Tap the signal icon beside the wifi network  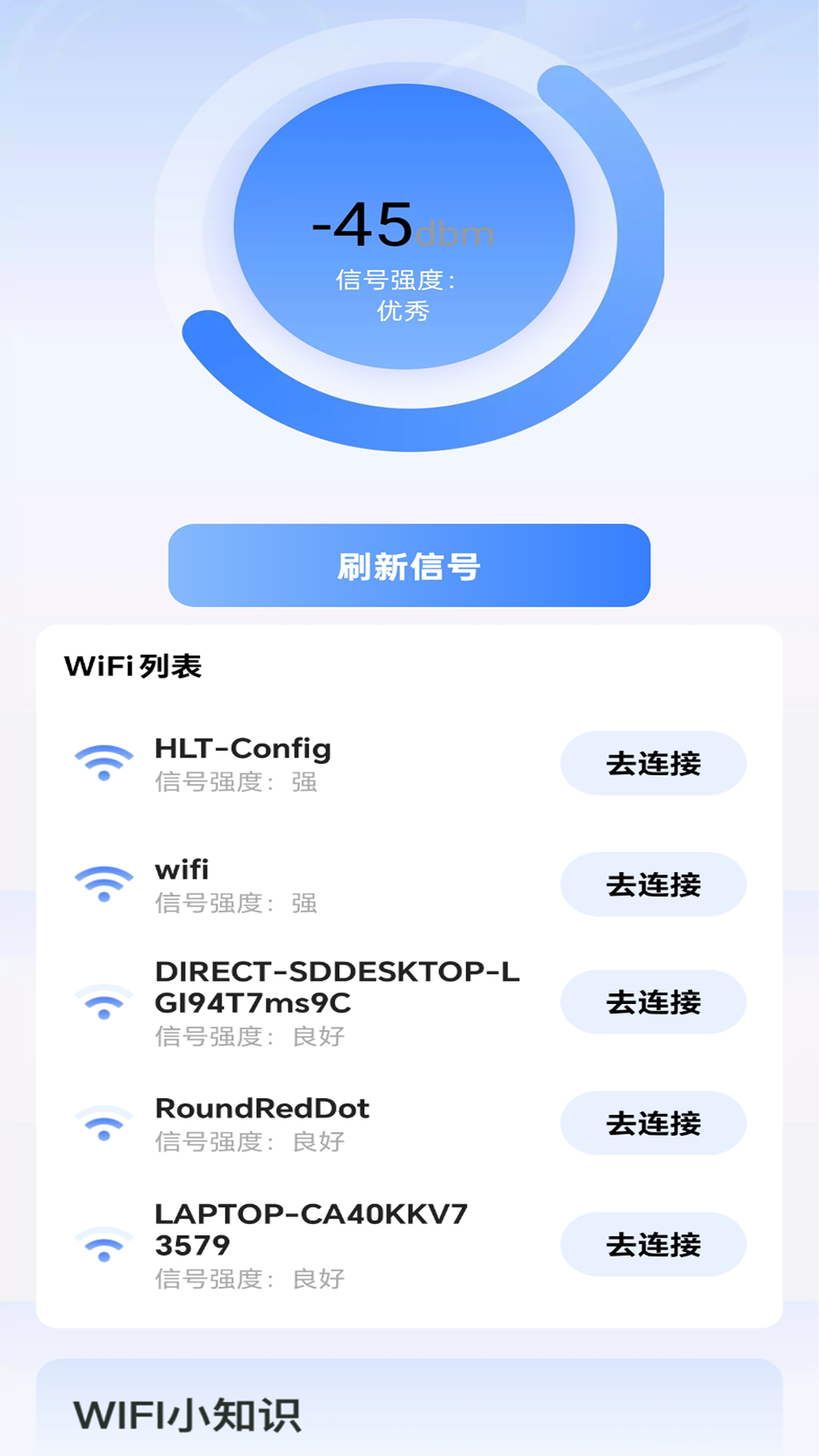[x=103, y=883]
